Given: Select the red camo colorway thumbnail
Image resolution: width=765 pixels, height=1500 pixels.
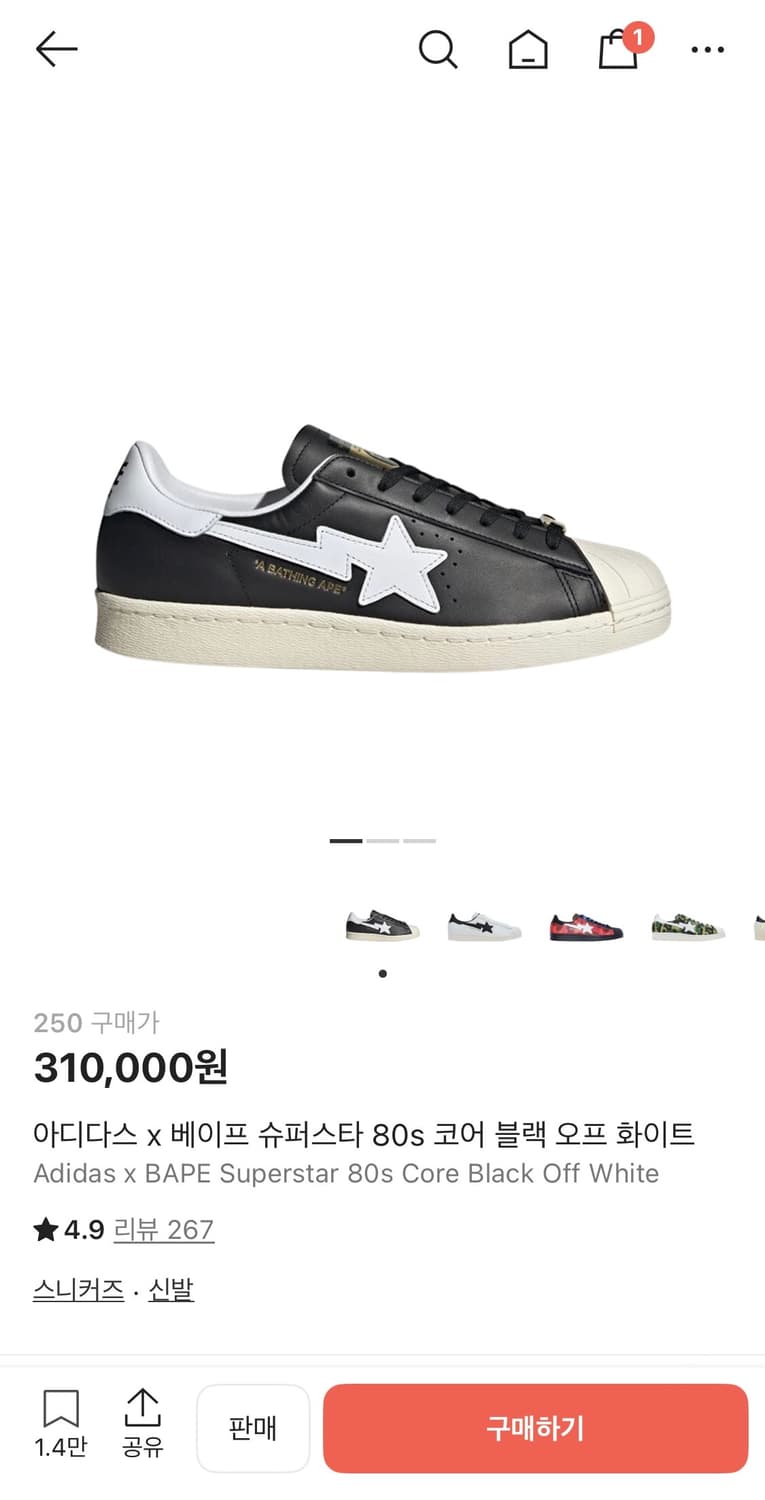Looking at the screenshot, I should [586, 922].
